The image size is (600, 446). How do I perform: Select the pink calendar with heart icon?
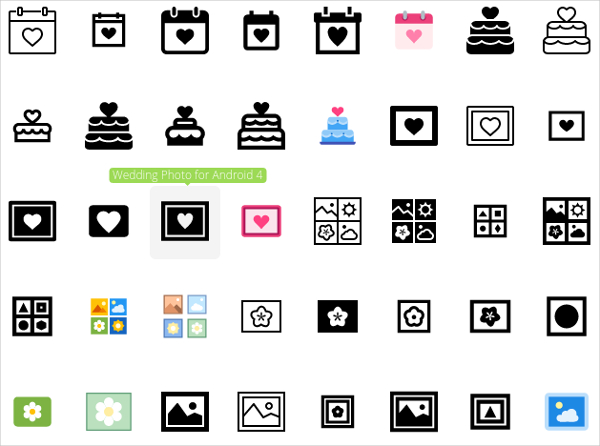[413, 31]
